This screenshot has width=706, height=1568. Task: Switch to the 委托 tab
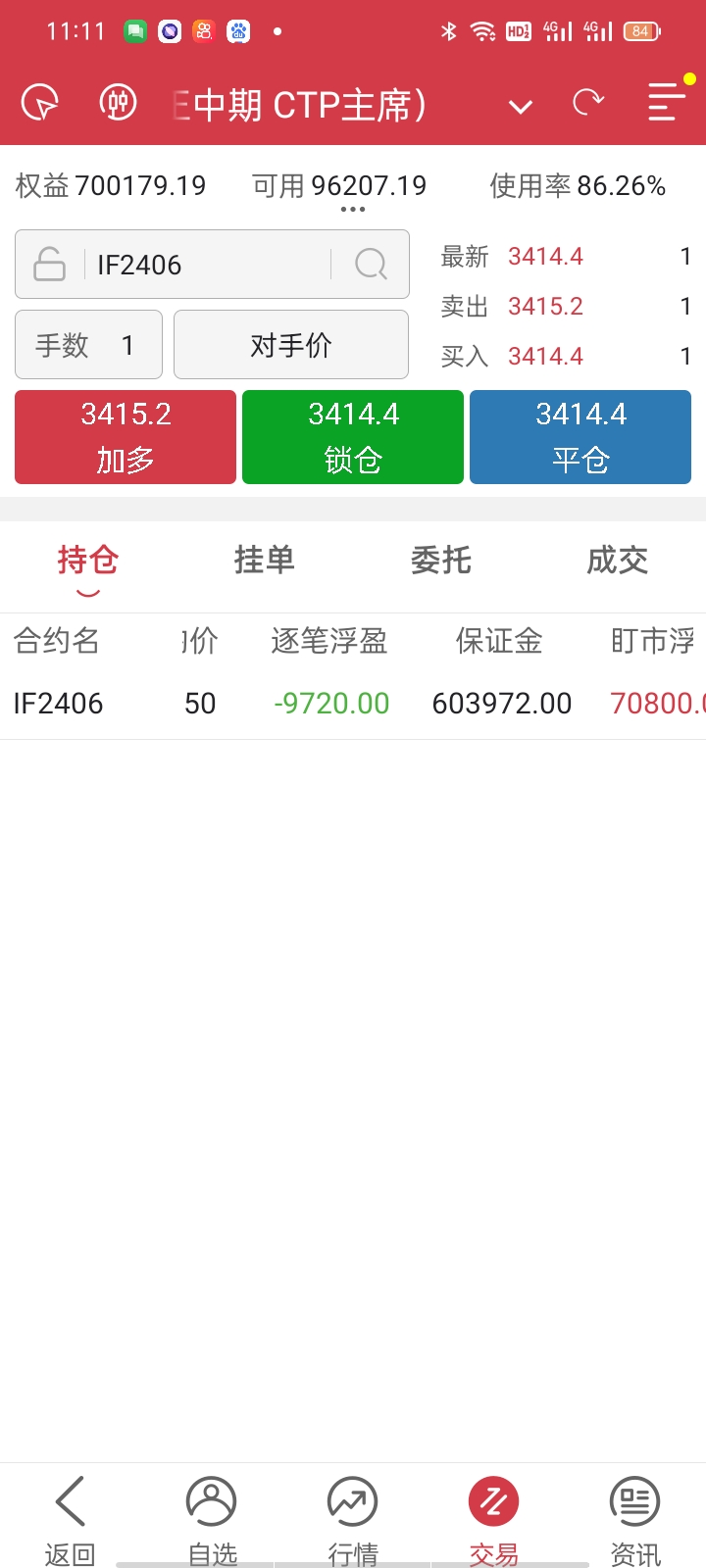click(441, 560)
